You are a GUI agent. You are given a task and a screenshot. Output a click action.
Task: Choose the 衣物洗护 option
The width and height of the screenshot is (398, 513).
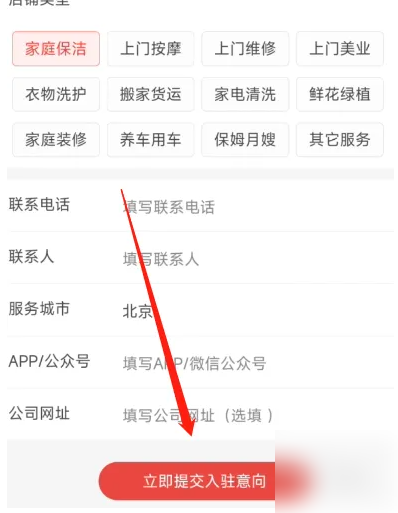click(x=56, y=94)
